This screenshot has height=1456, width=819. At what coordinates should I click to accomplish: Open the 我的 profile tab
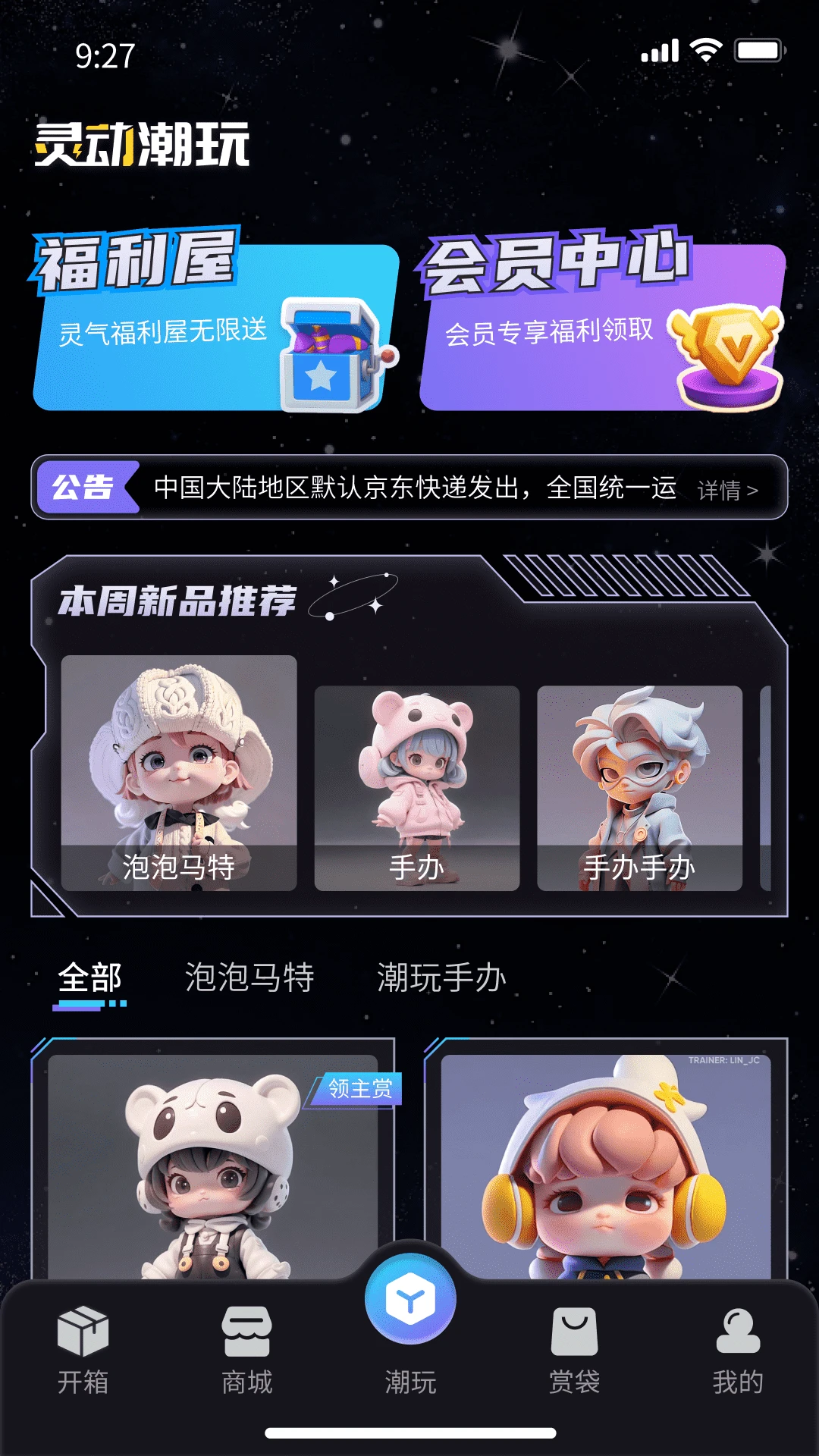(738, 1351)
